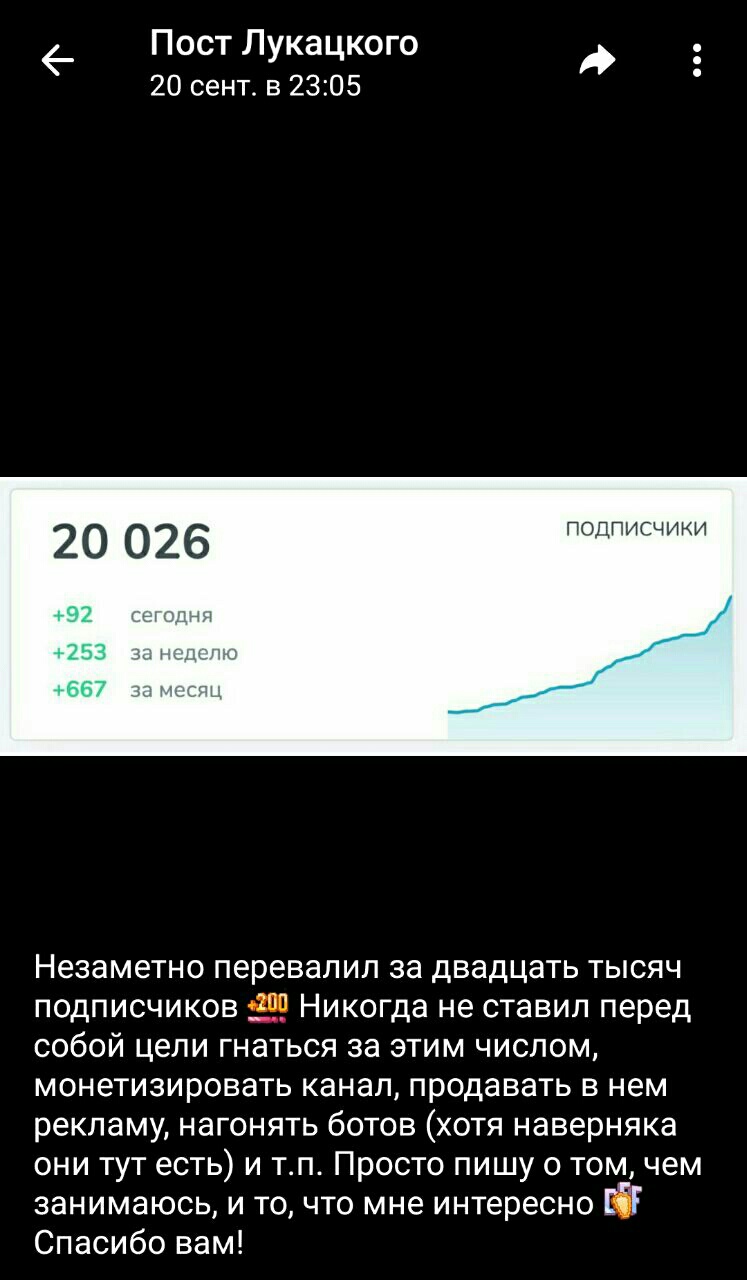Tap the subscriber statistics image
This screenshot has height=1280, width=747.
click(x=373, y=615)
